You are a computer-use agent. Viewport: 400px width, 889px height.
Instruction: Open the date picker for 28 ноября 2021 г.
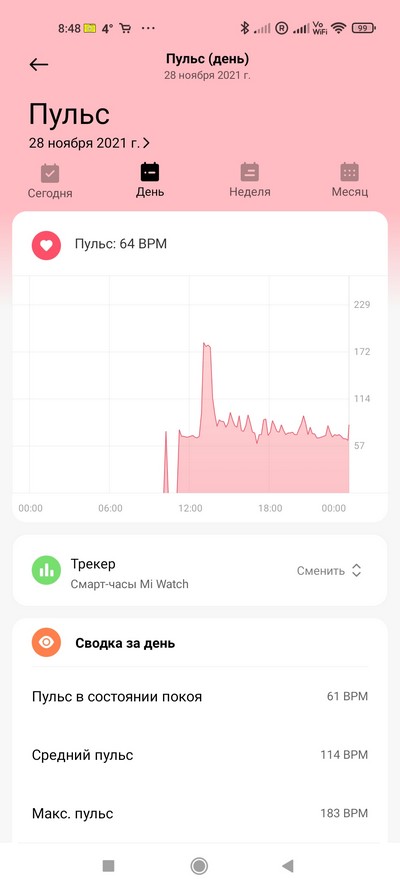89,143
